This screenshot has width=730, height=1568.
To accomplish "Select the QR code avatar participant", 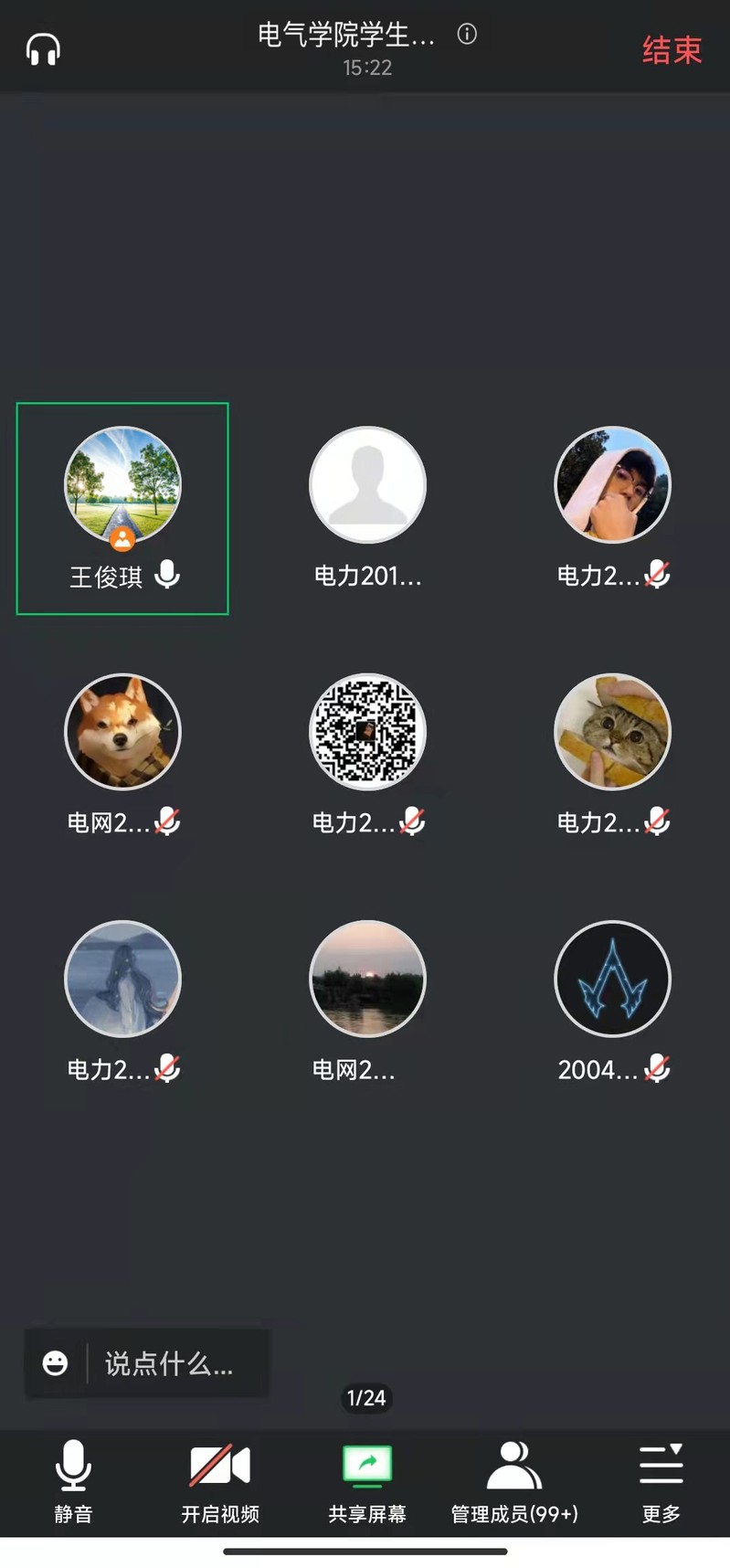I will point(367,733).
